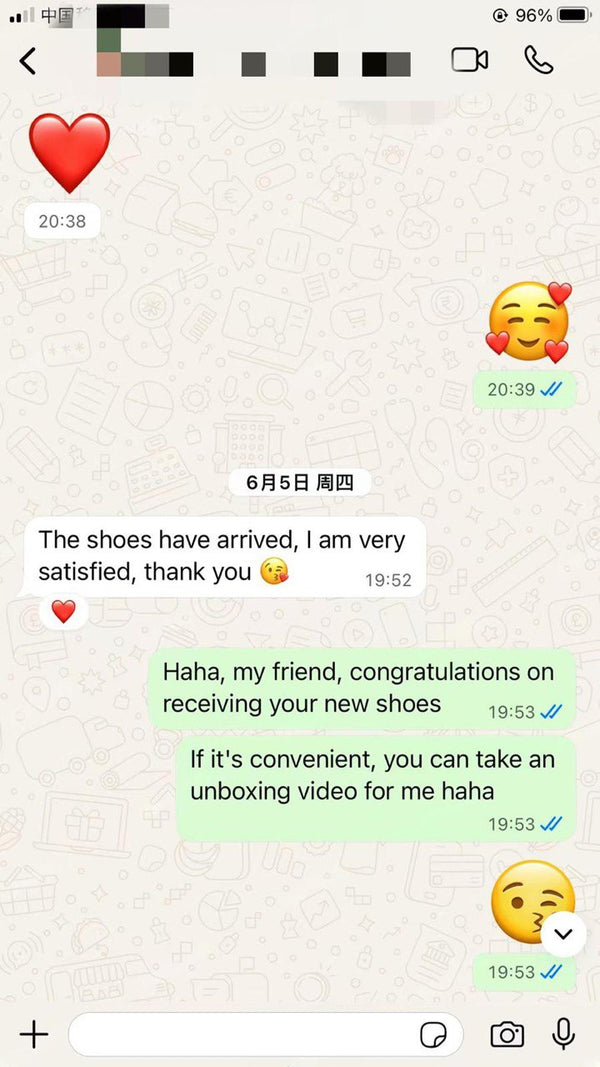Open the attachment plus menu
This screenshot has height=1067, width=600.
[x=34, y=1034]
